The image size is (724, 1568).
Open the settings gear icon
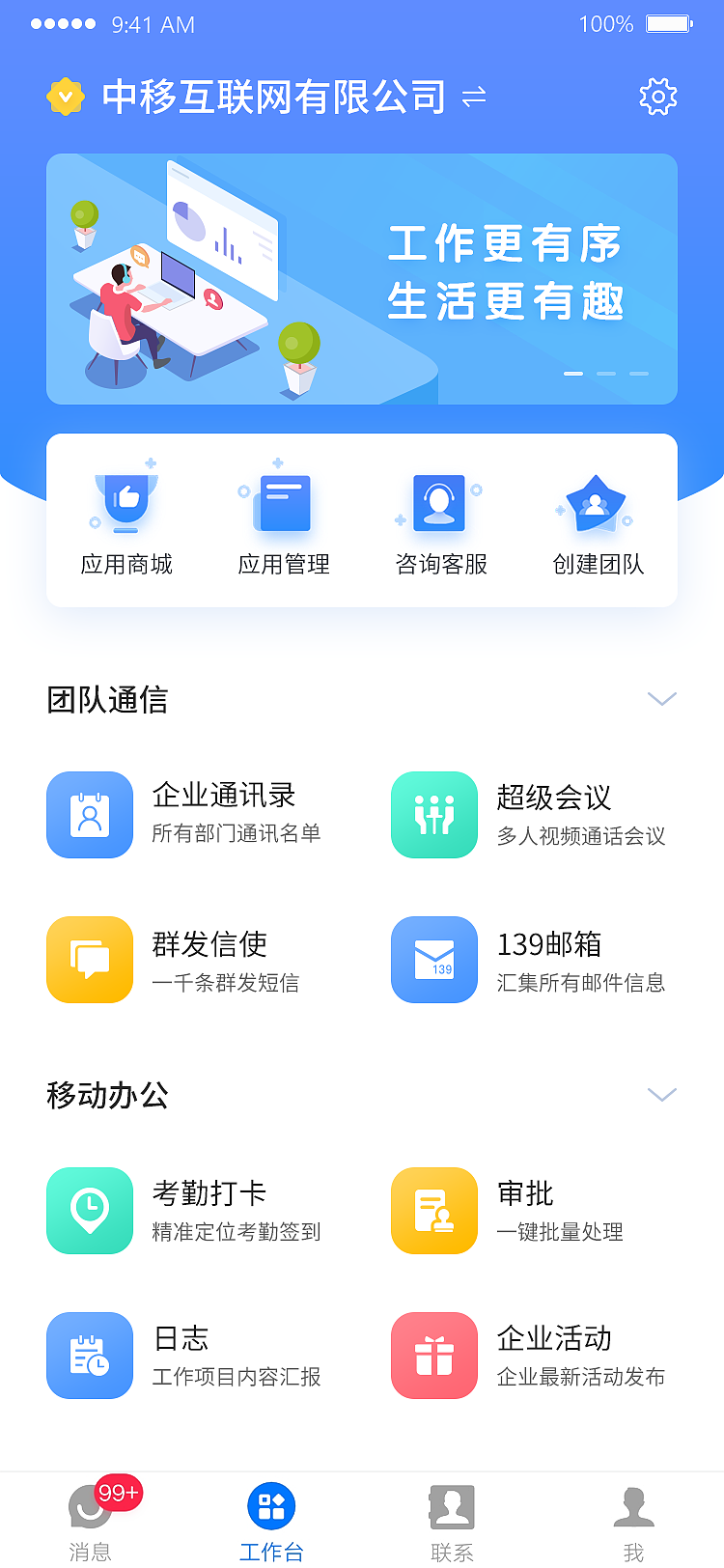click(x=657, y=97)
